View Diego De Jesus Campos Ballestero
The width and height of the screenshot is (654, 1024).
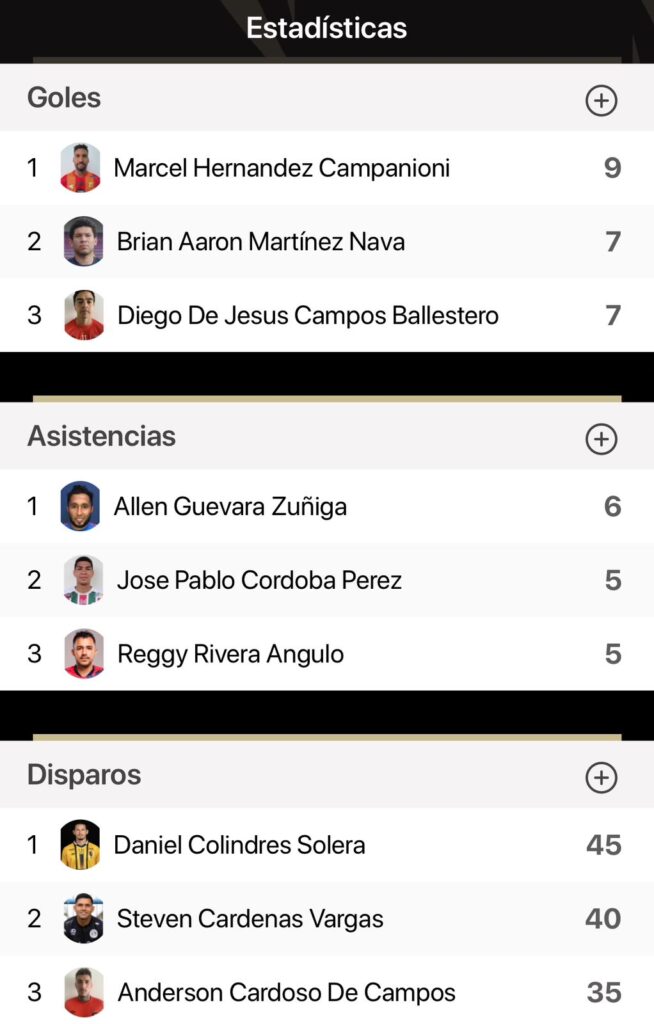(307, 316)
